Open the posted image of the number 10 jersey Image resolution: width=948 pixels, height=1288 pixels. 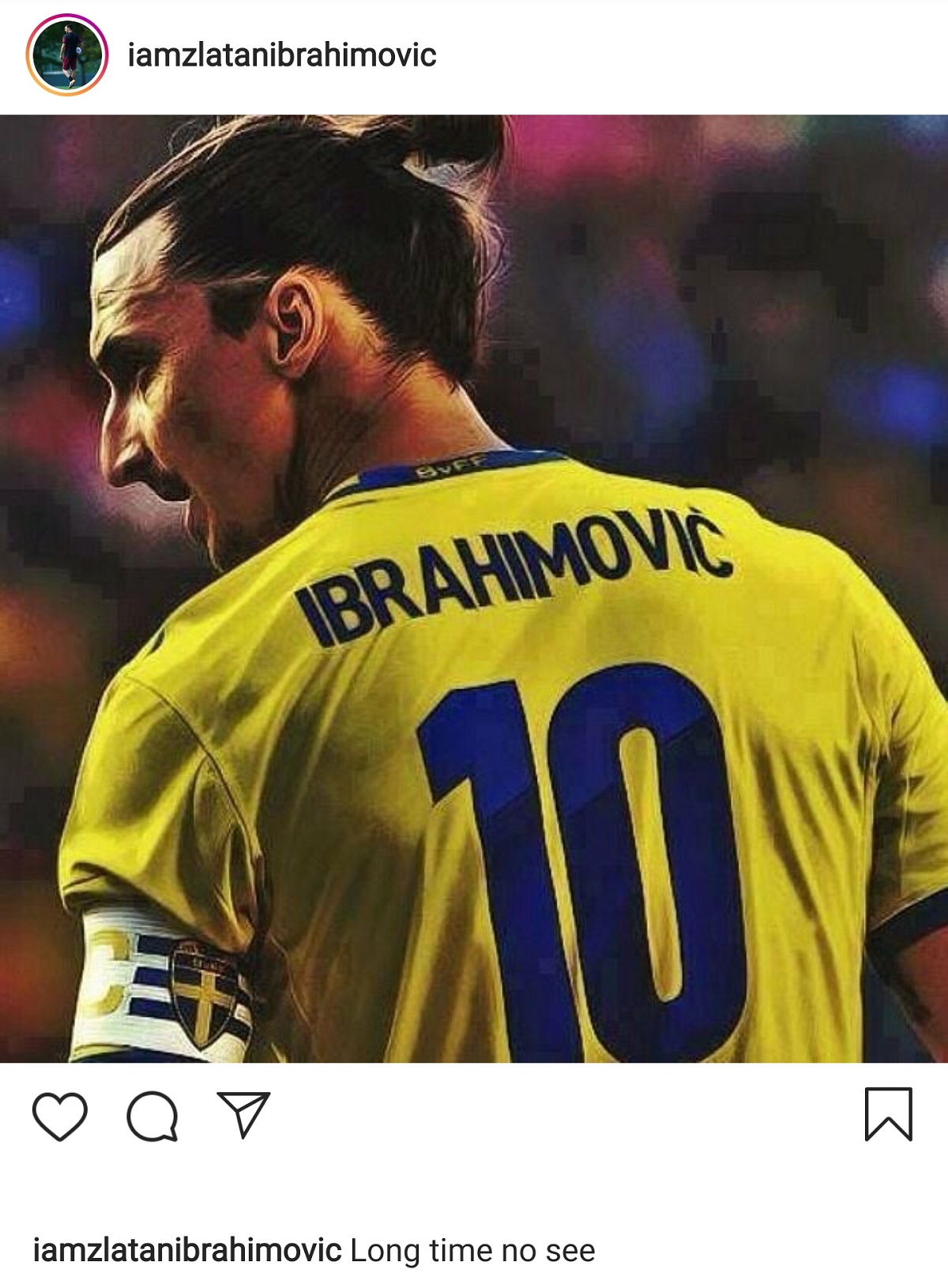tap(474, 589)
